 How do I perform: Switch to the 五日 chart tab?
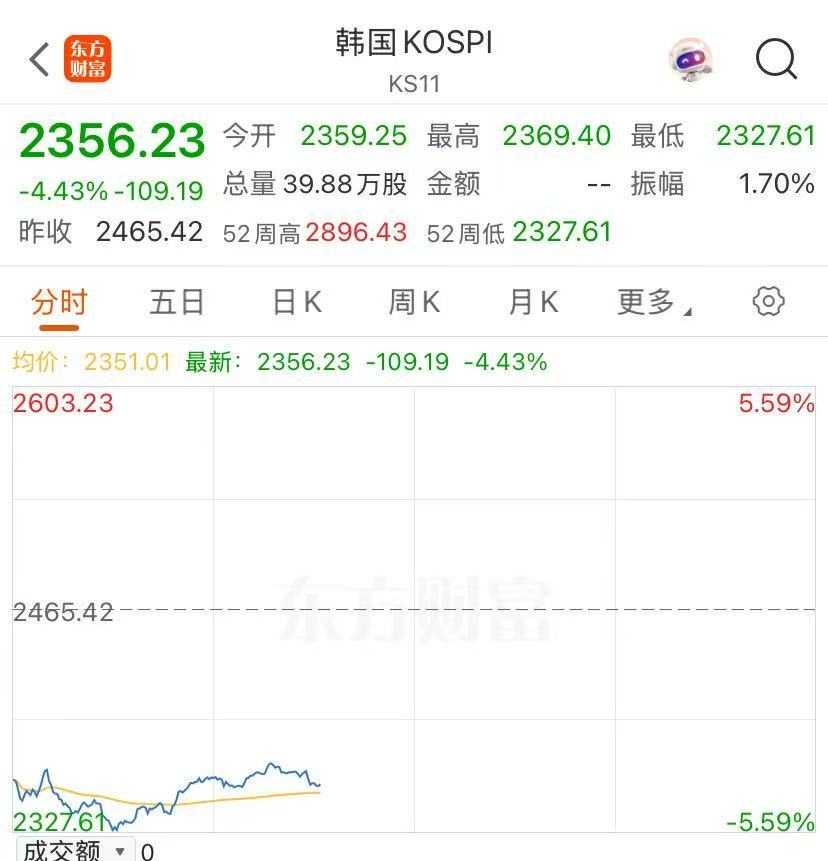point(177,302)
